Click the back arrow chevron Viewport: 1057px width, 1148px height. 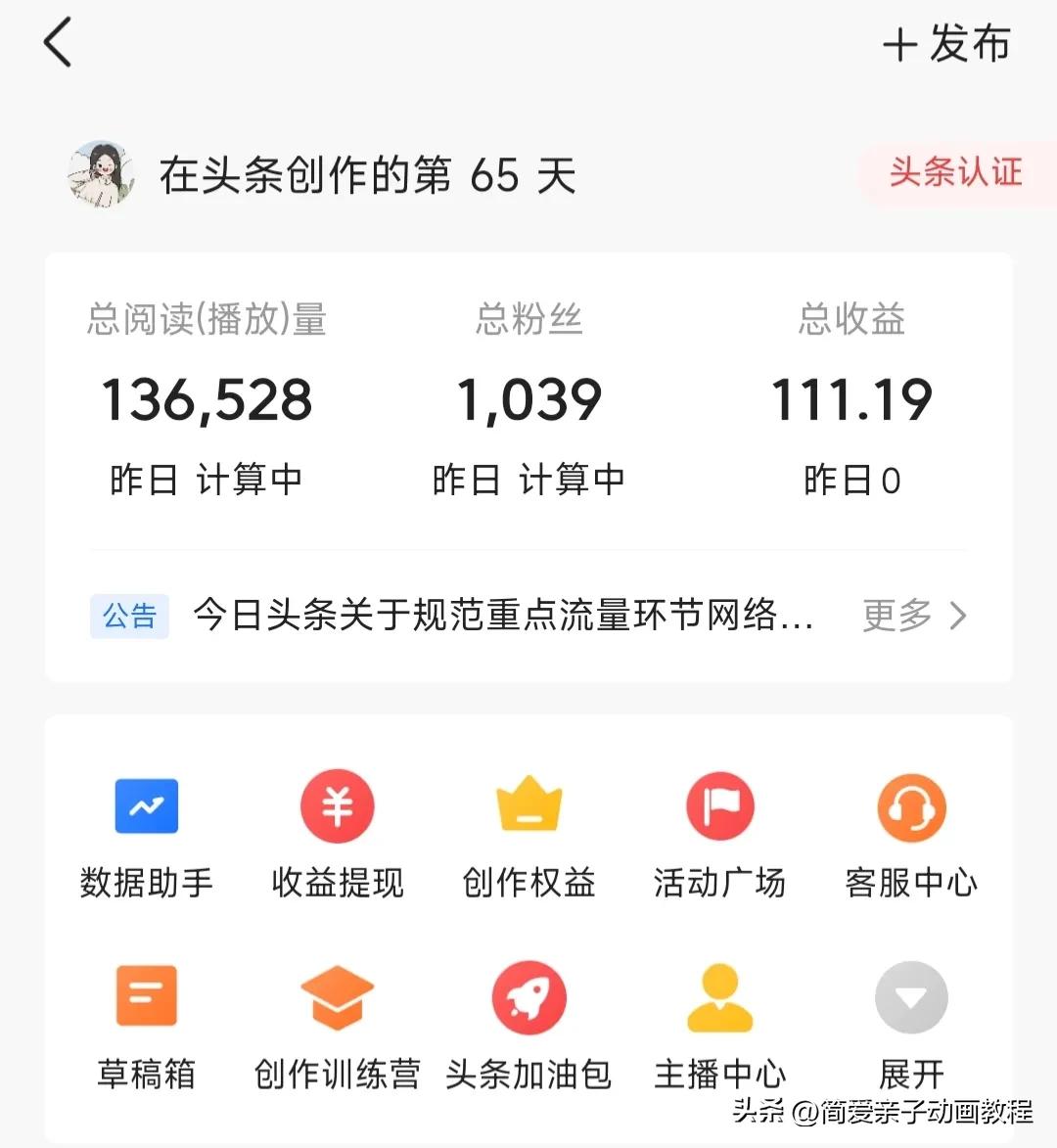click(57, 44)
